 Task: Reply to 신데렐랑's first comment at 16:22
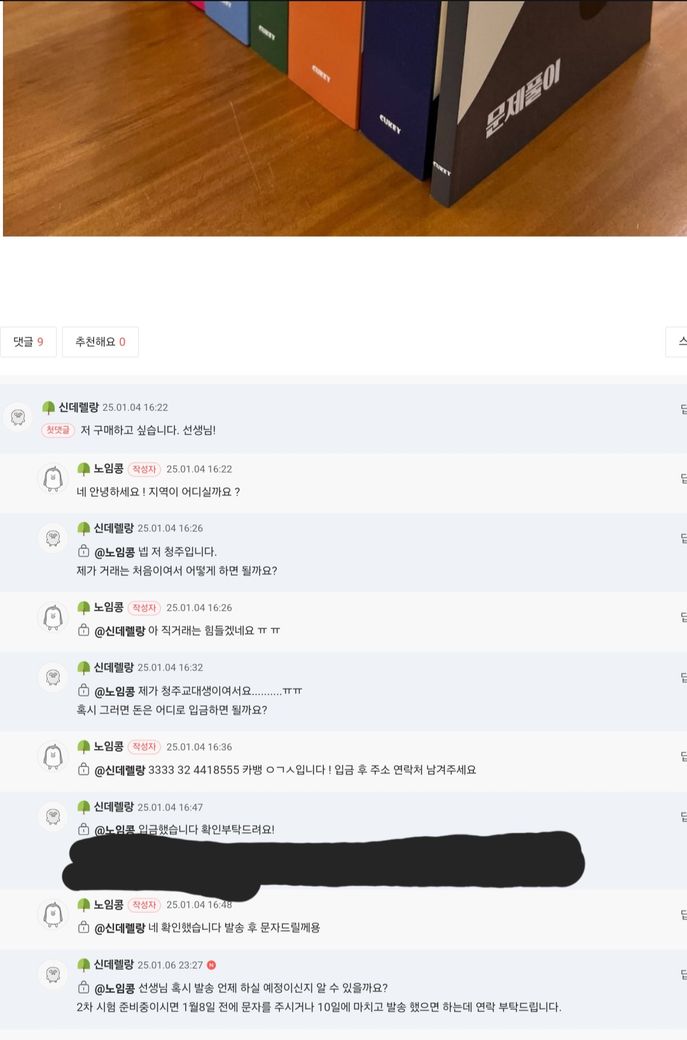(682, 408)
